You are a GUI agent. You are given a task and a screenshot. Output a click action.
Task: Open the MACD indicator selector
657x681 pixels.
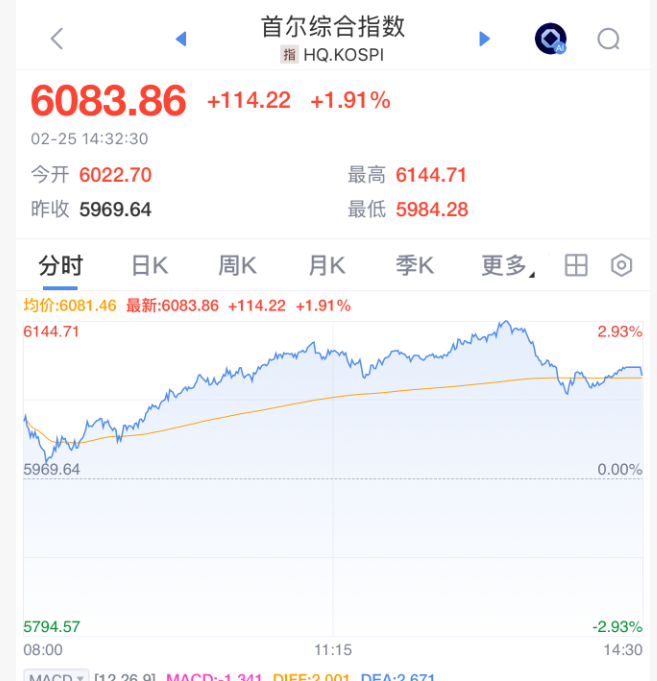tap(56, 676)
